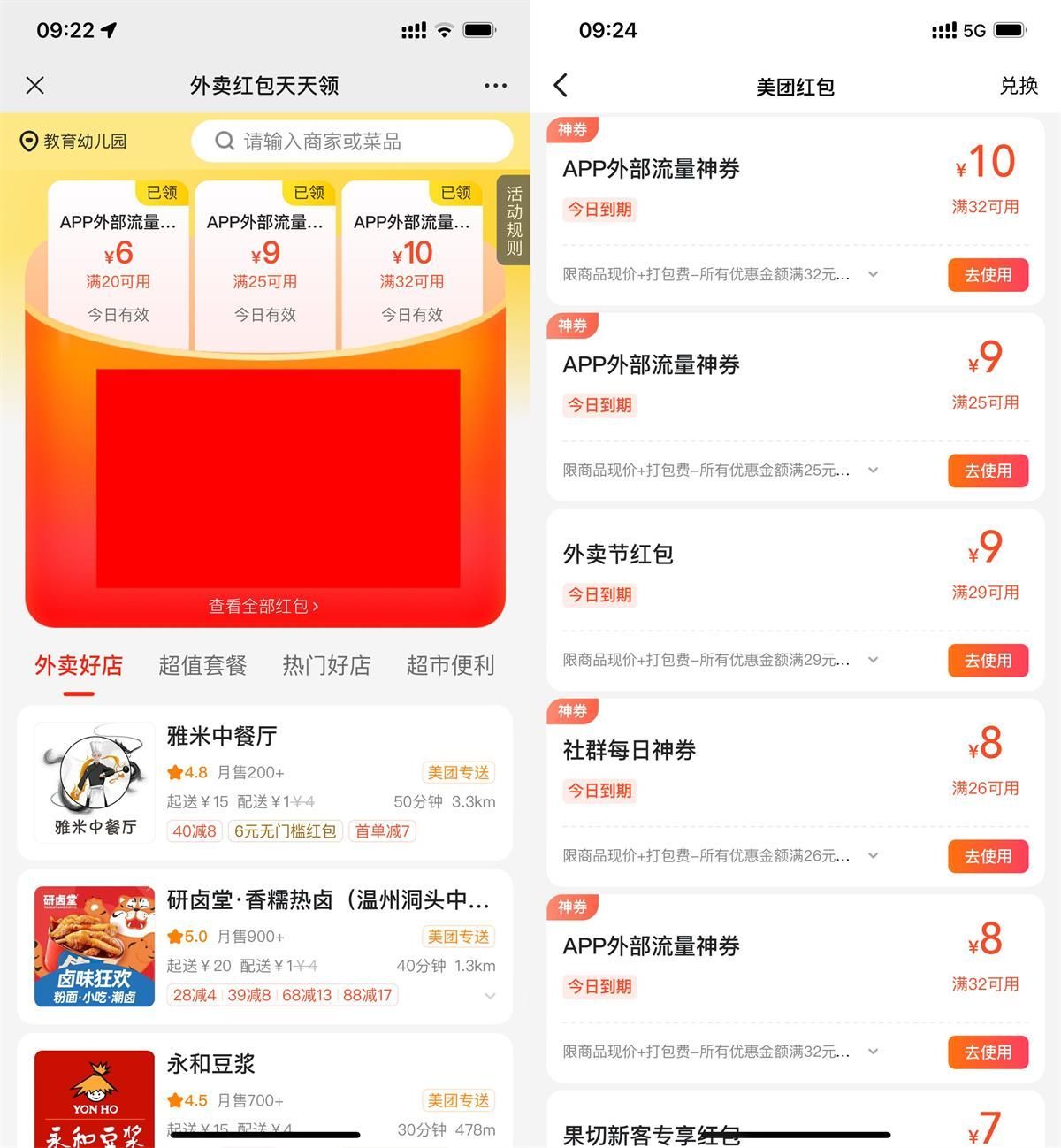Viewport: 1061px width, 1148px height.
Task: Expand the usage rules of 社群每日神券
Action: tap(874, 855)
